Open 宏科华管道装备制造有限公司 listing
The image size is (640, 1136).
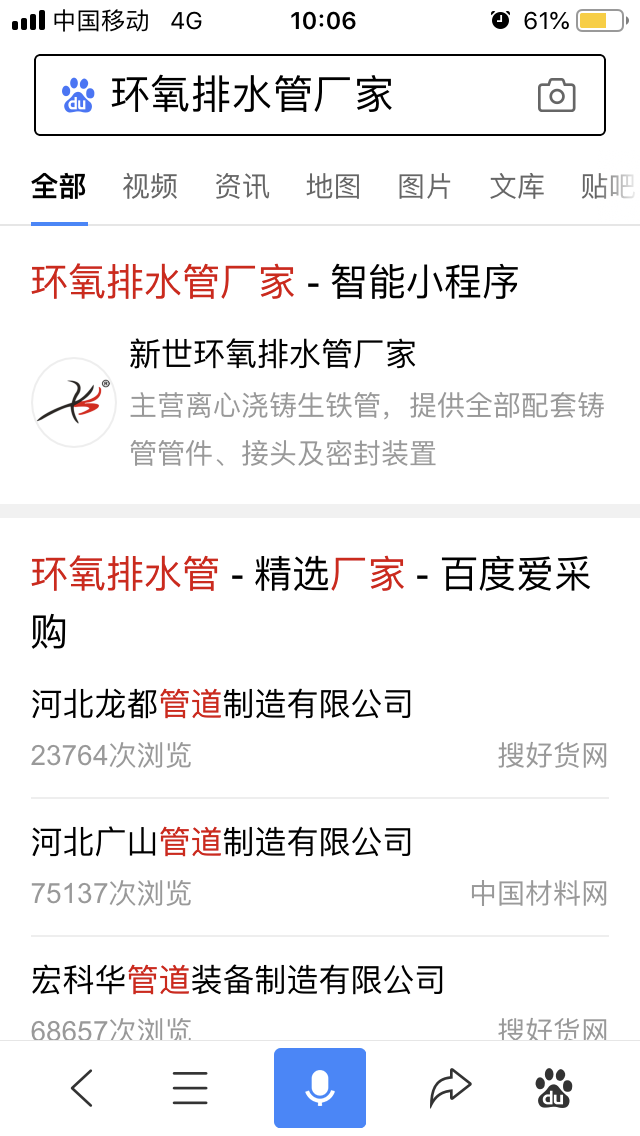(238, 979)
